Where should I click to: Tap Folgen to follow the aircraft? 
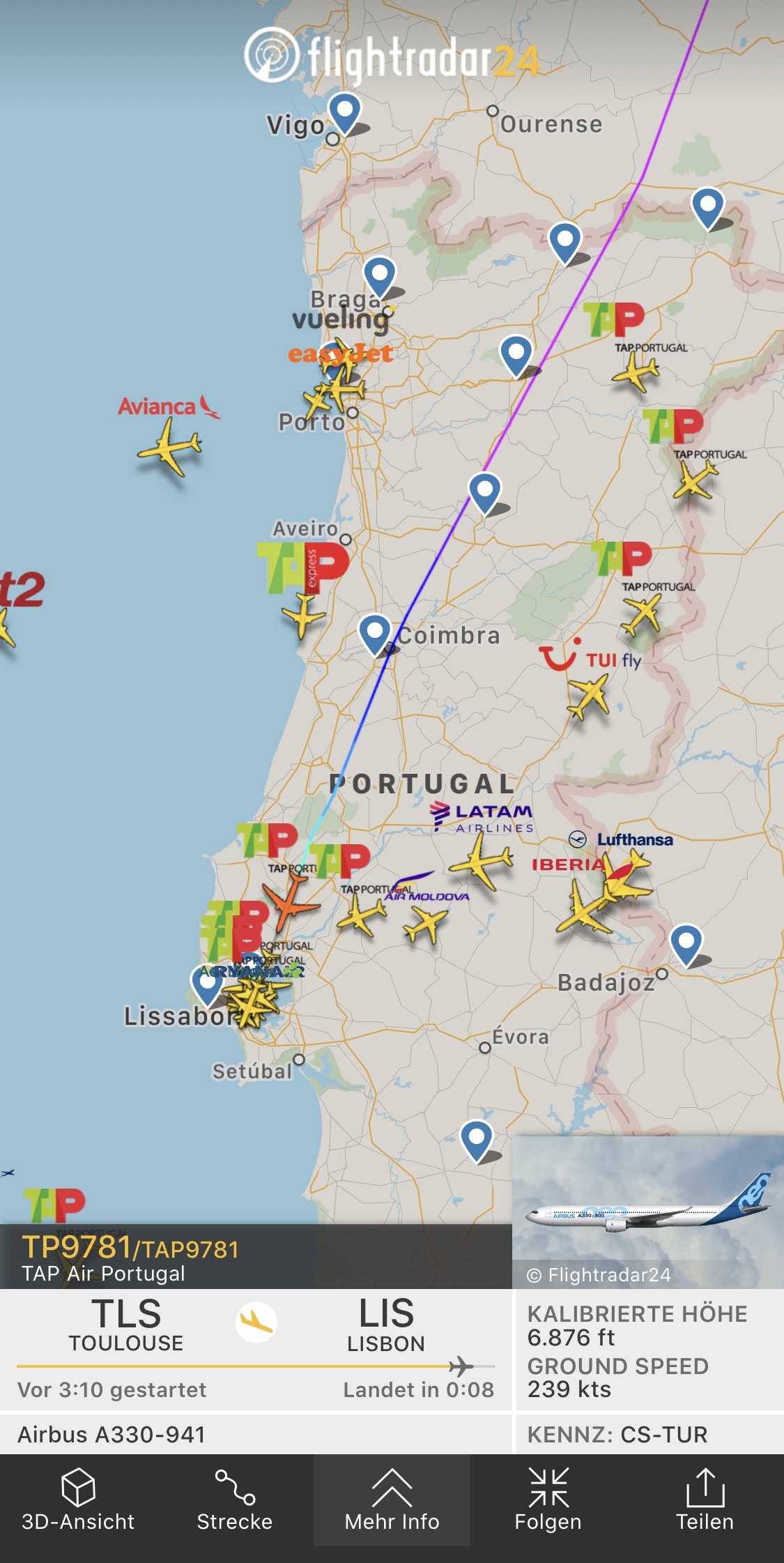[548, 1500]
